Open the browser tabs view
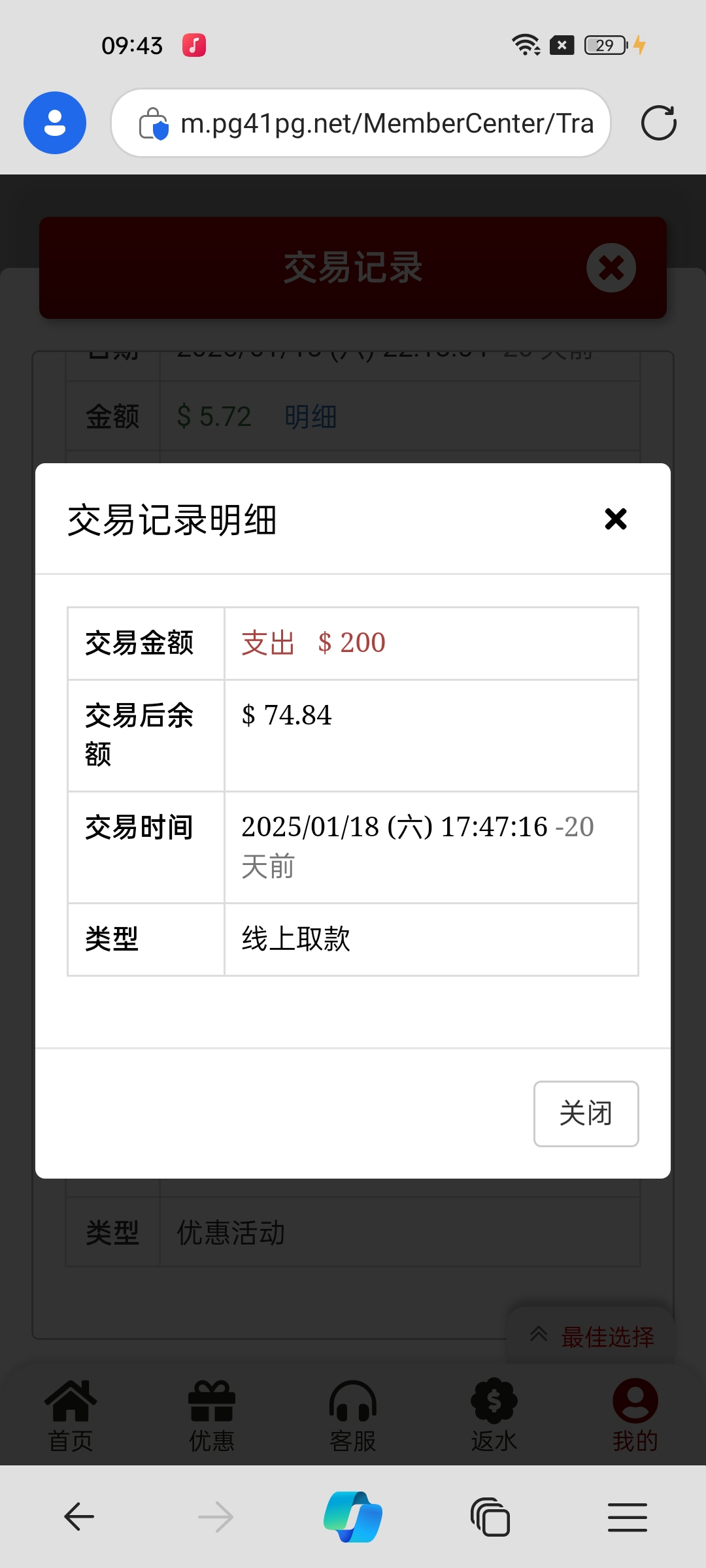 coord(490,1516)
